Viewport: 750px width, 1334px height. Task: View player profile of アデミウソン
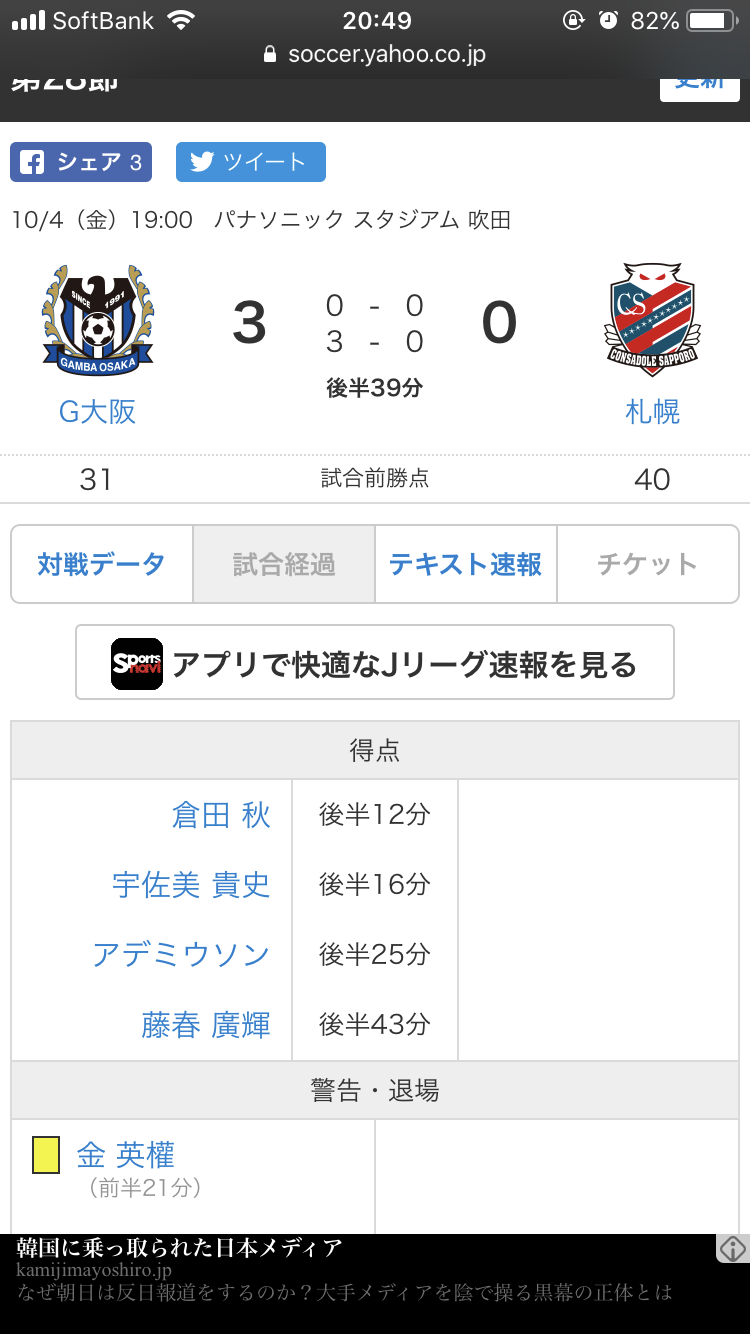pyautogui.click(x=181, y=955)
